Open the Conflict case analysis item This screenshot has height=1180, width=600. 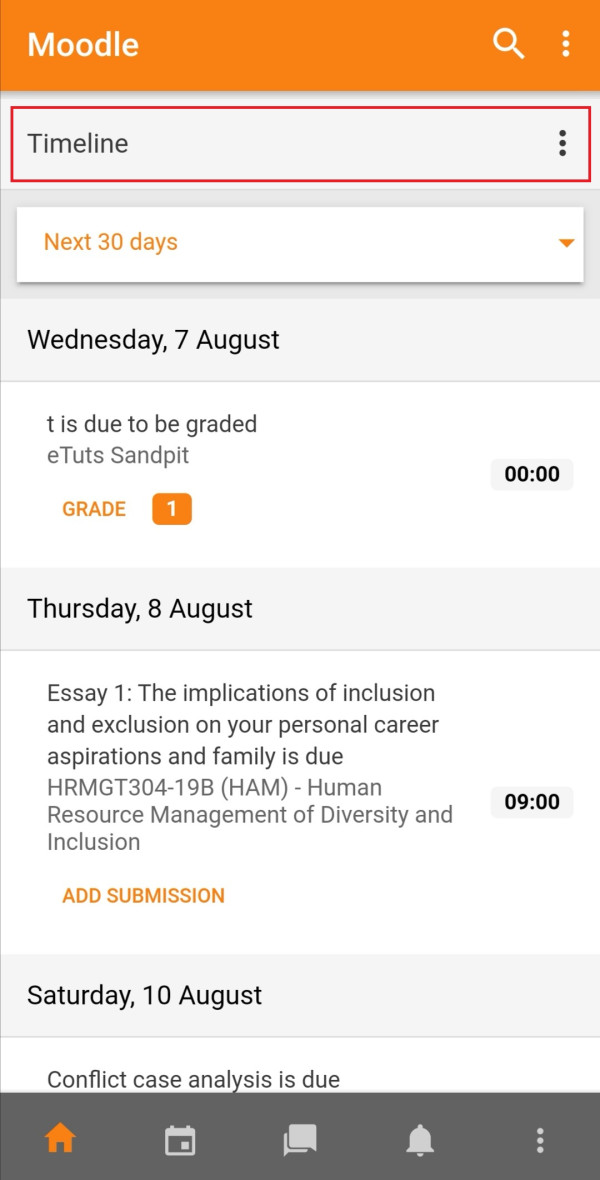pyautogui.click(x=193, y=1080)
